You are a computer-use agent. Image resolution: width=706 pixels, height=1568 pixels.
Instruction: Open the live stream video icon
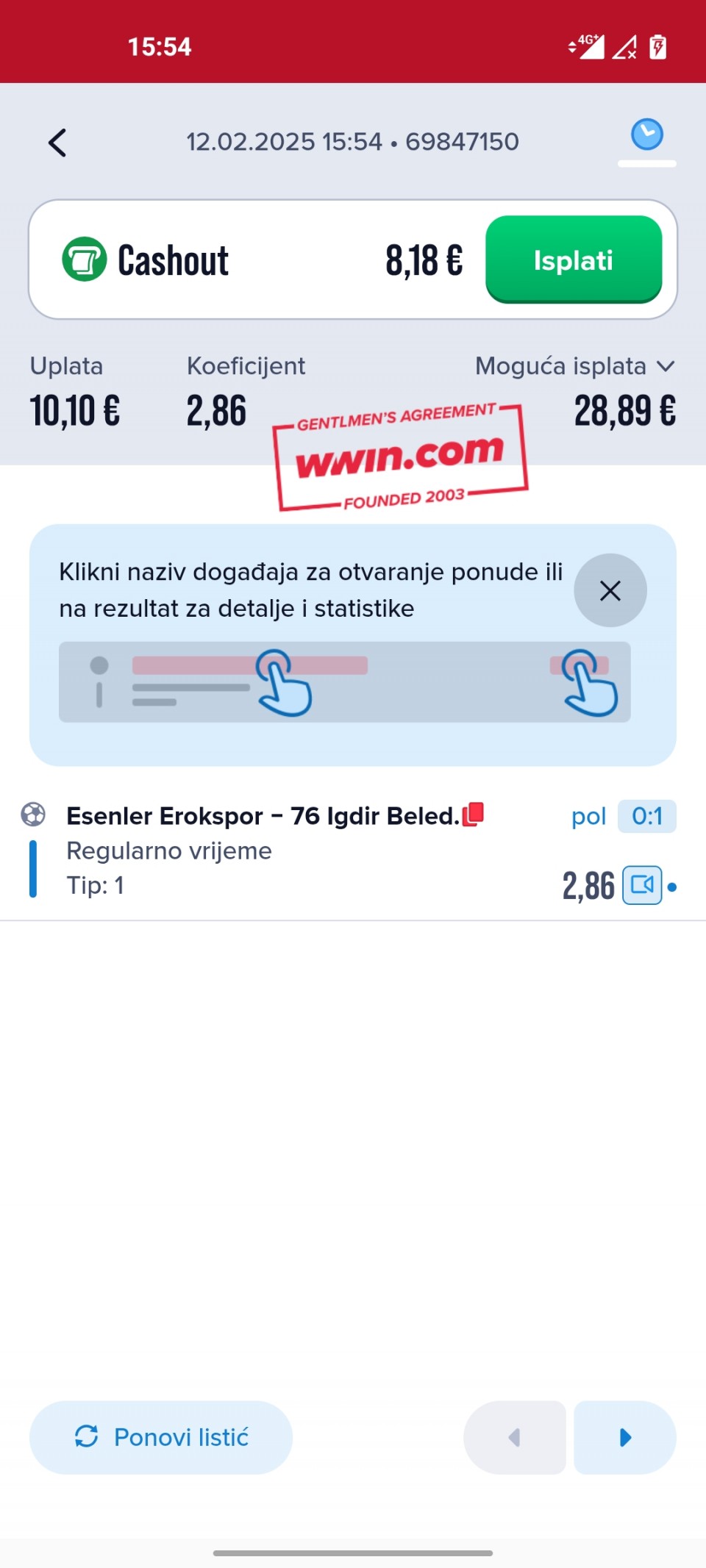(x=642, y=885)
